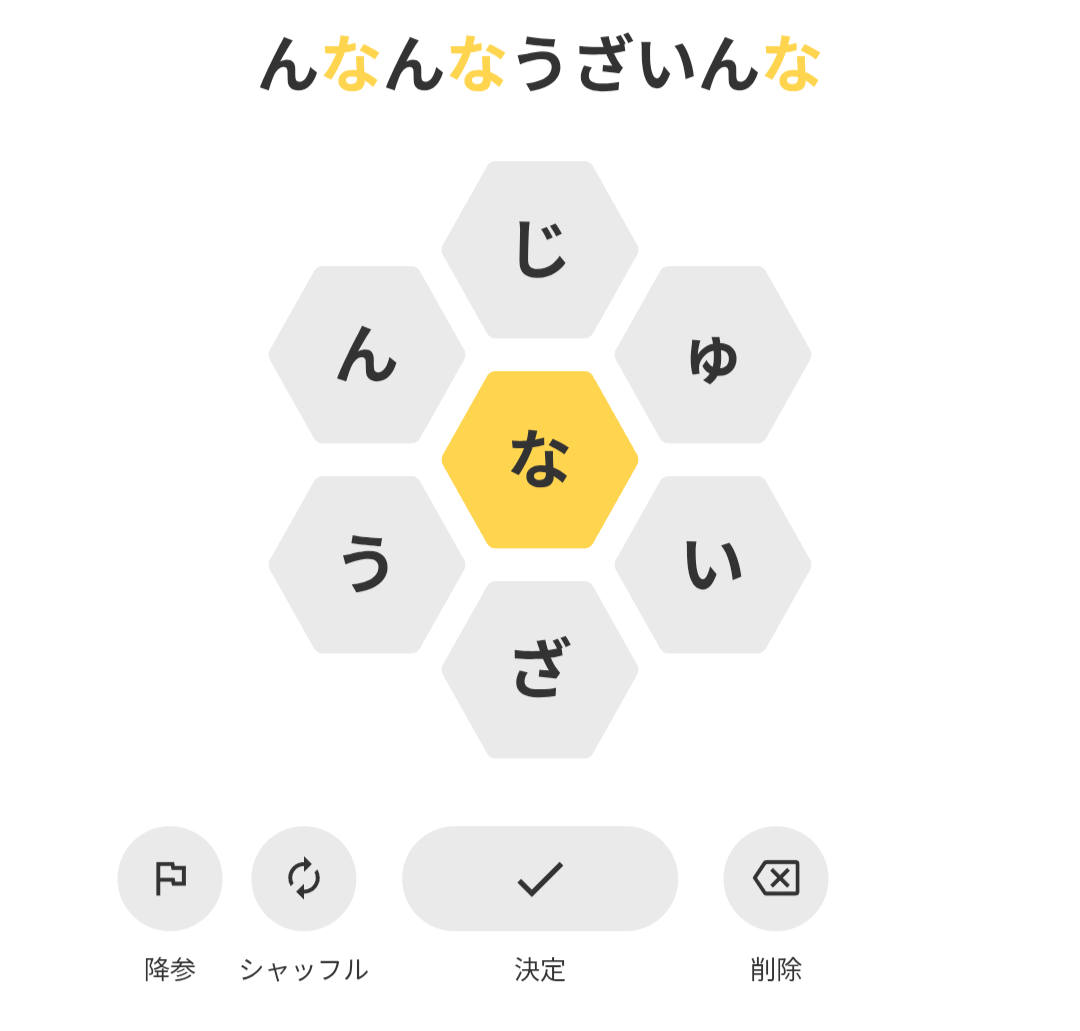Image resolution: width=1080 pixels, height=1031 pixels.
Task: Insert the ざ hexagon letter
Action: click(540, 670)
